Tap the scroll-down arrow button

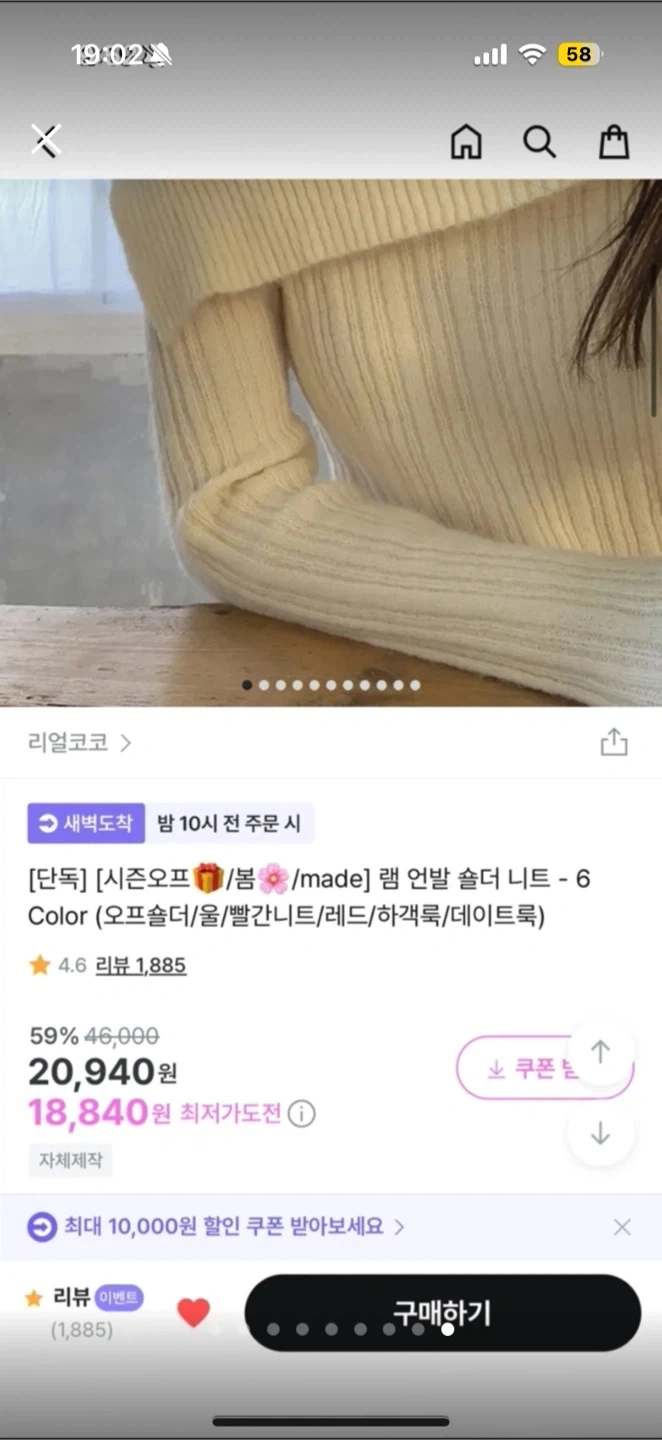(600, 1133)
